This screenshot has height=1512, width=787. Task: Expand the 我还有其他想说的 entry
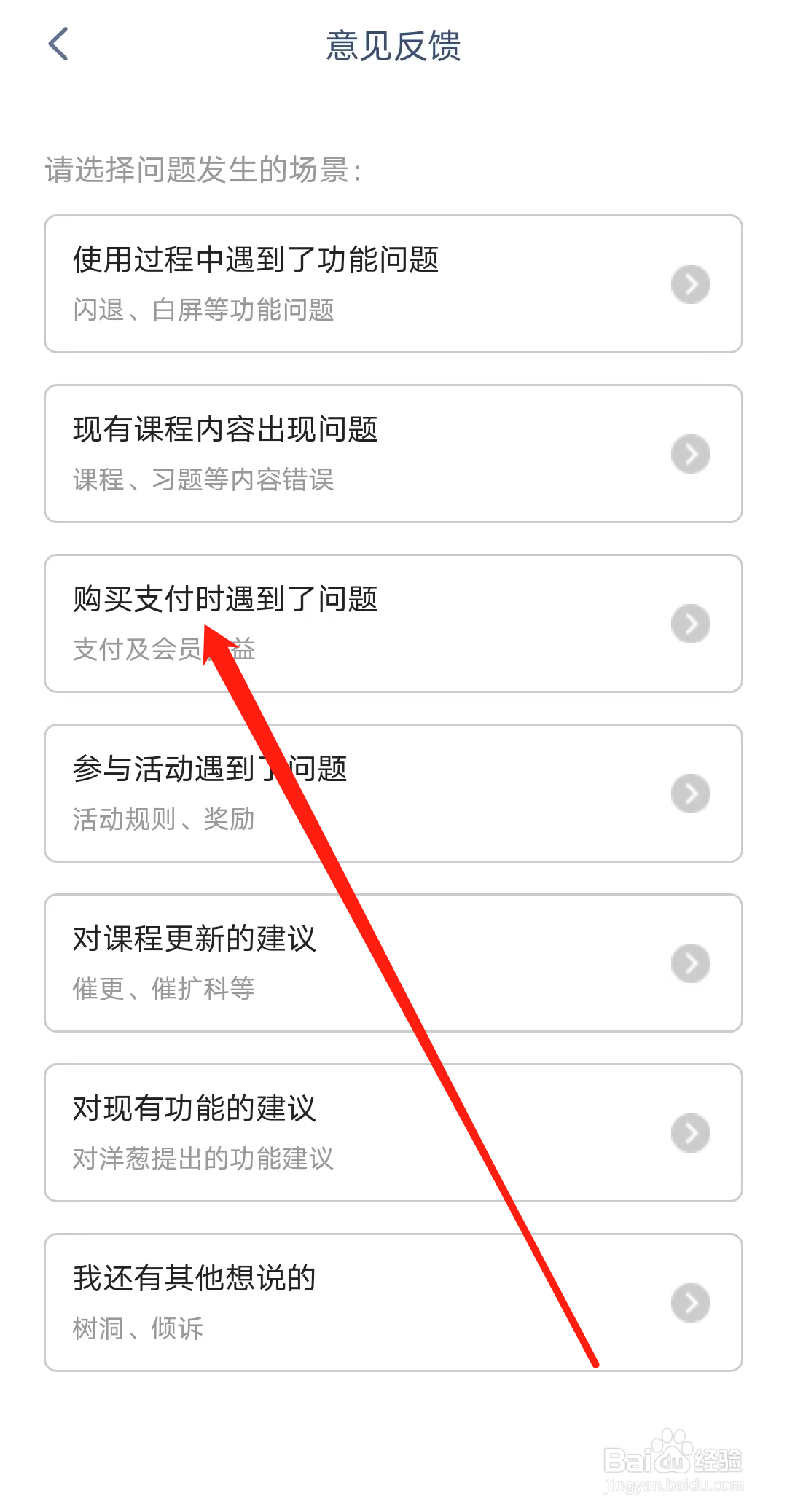click(393, 1301)
